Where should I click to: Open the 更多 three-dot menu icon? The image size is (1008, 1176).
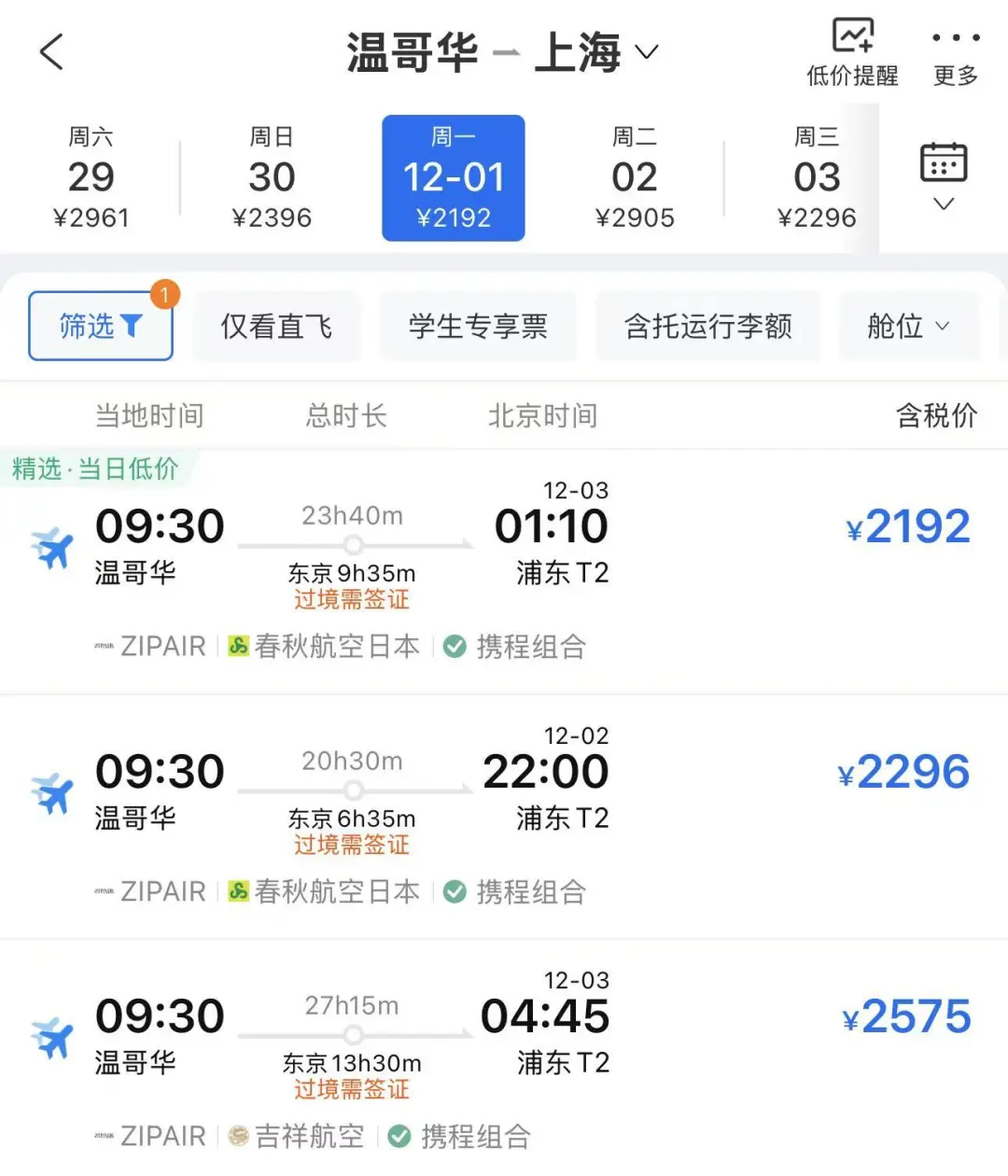pos(955,37)
